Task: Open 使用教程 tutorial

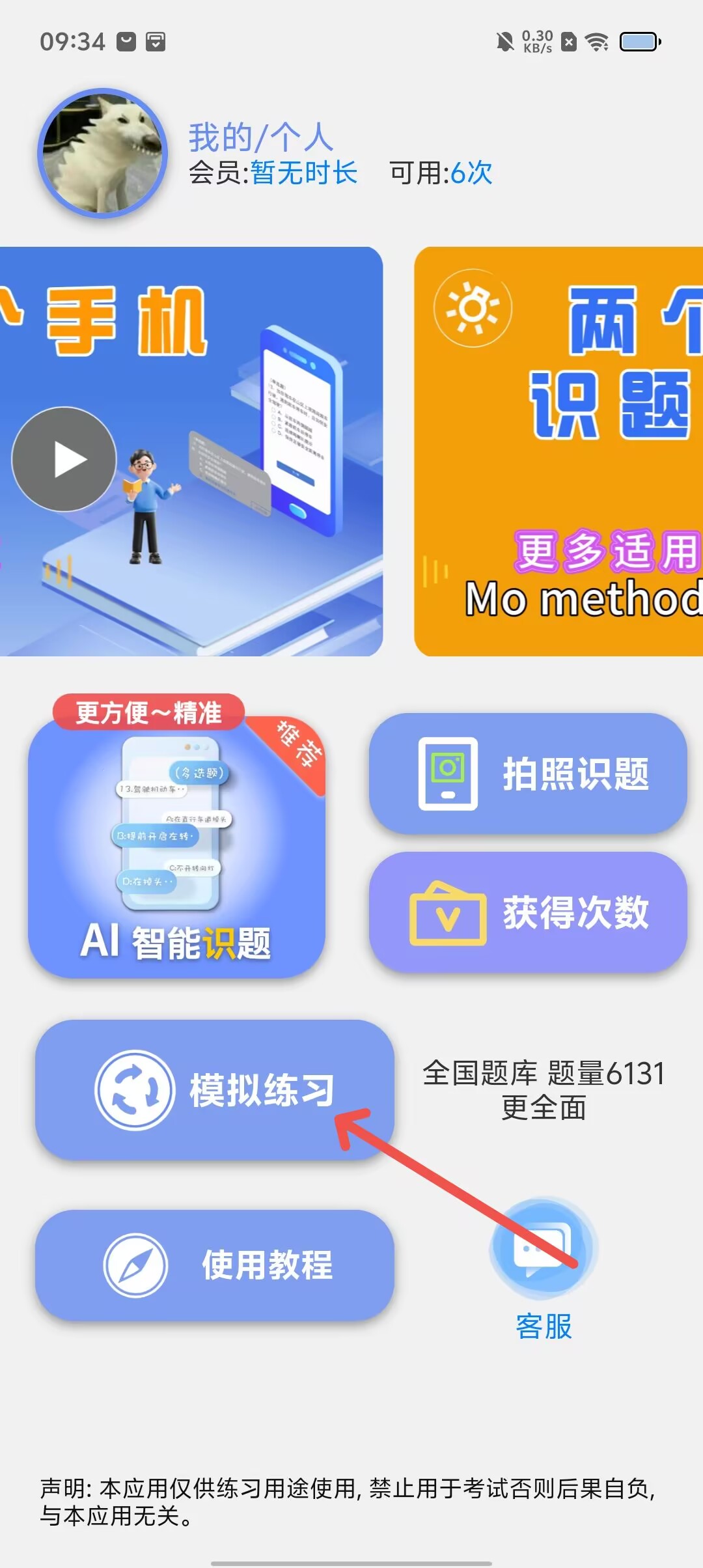Action: (x=215, y=1265)
